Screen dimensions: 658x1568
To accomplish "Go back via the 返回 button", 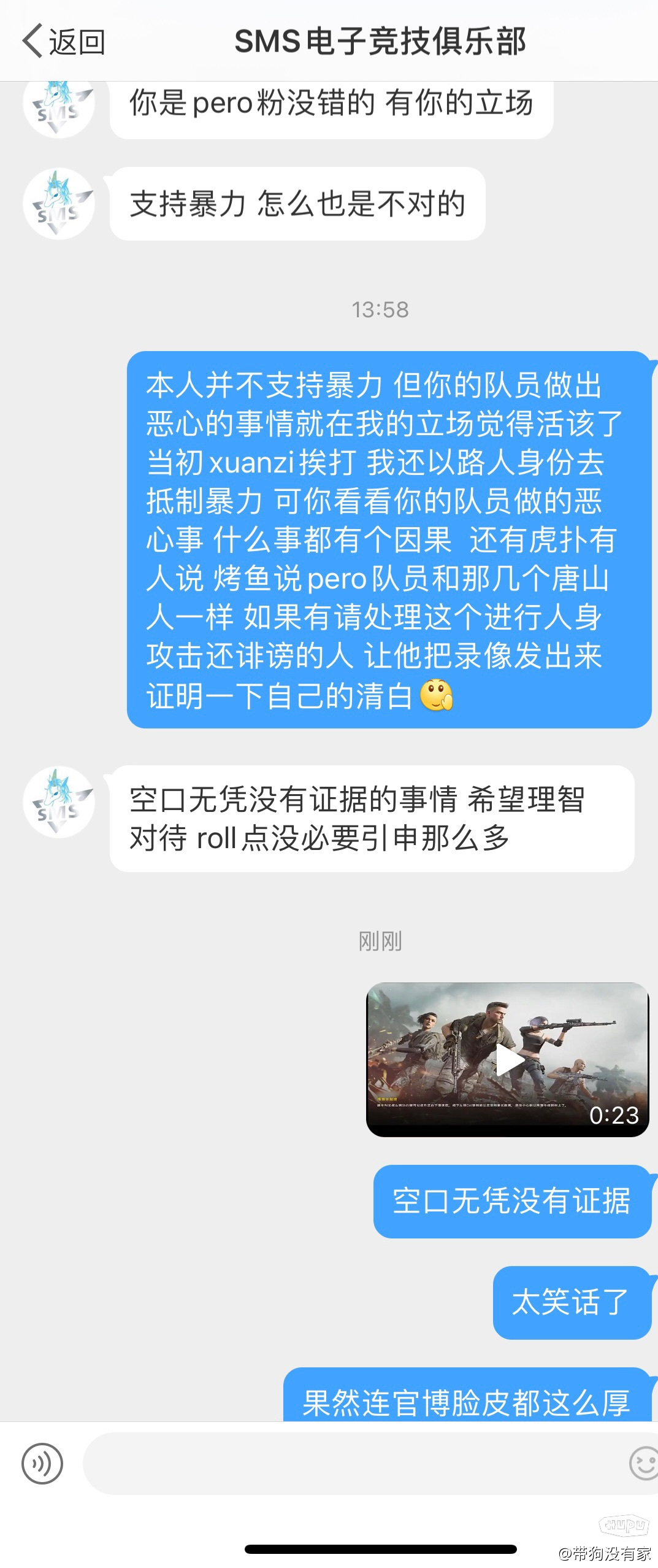I will pyautogui.click(x=64, y=42).
